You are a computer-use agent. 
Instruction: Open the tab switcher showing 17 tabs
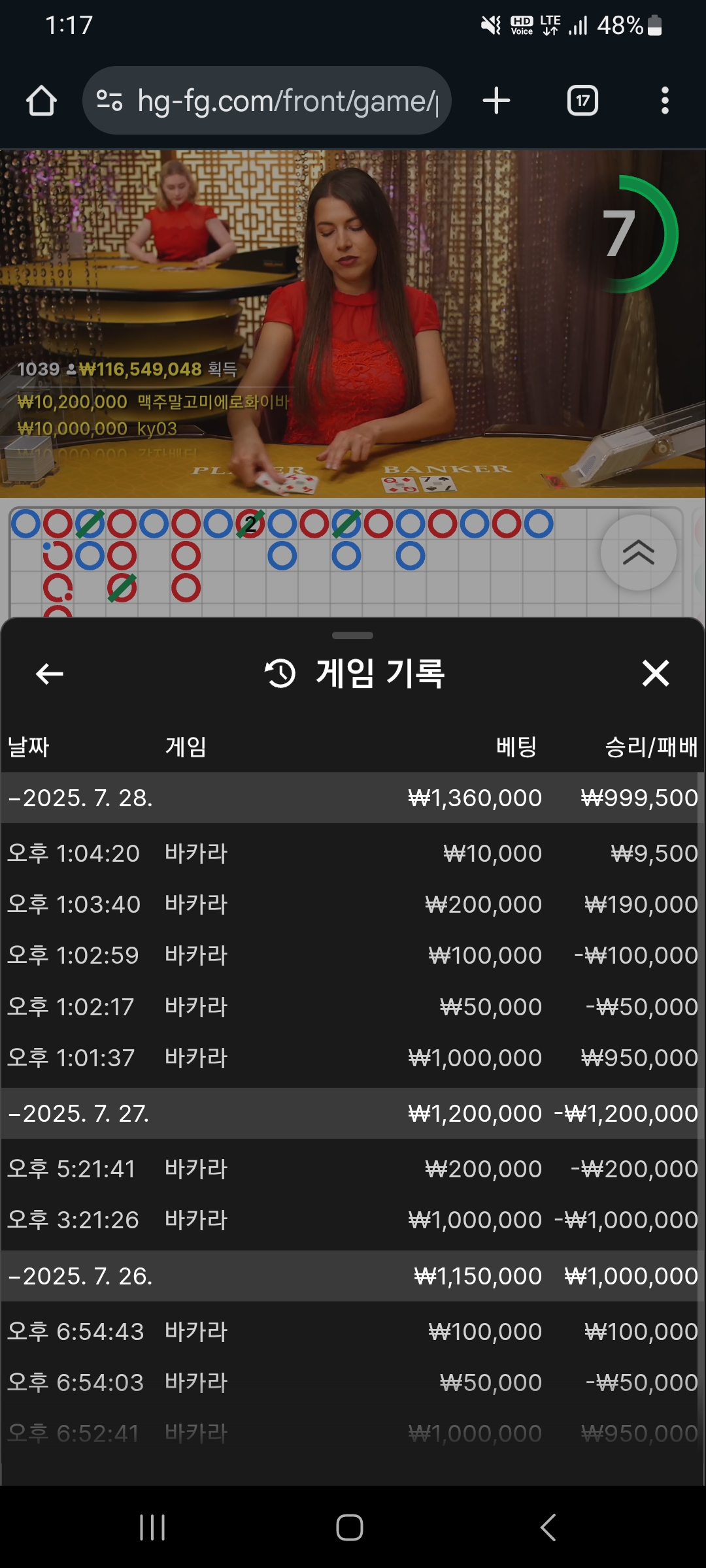(582, 101)
